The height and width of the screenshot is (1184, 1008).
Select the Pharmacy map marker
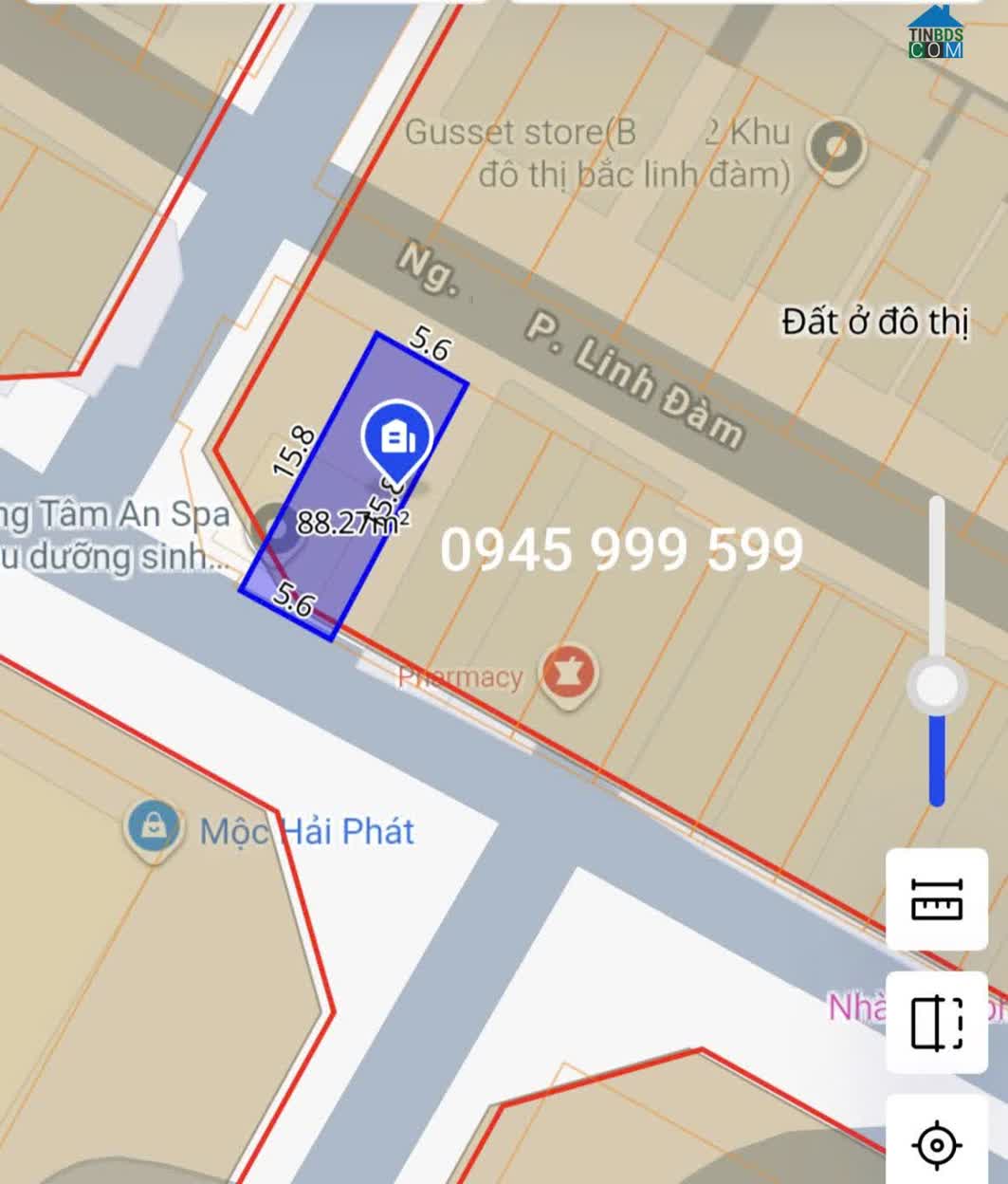568,675
